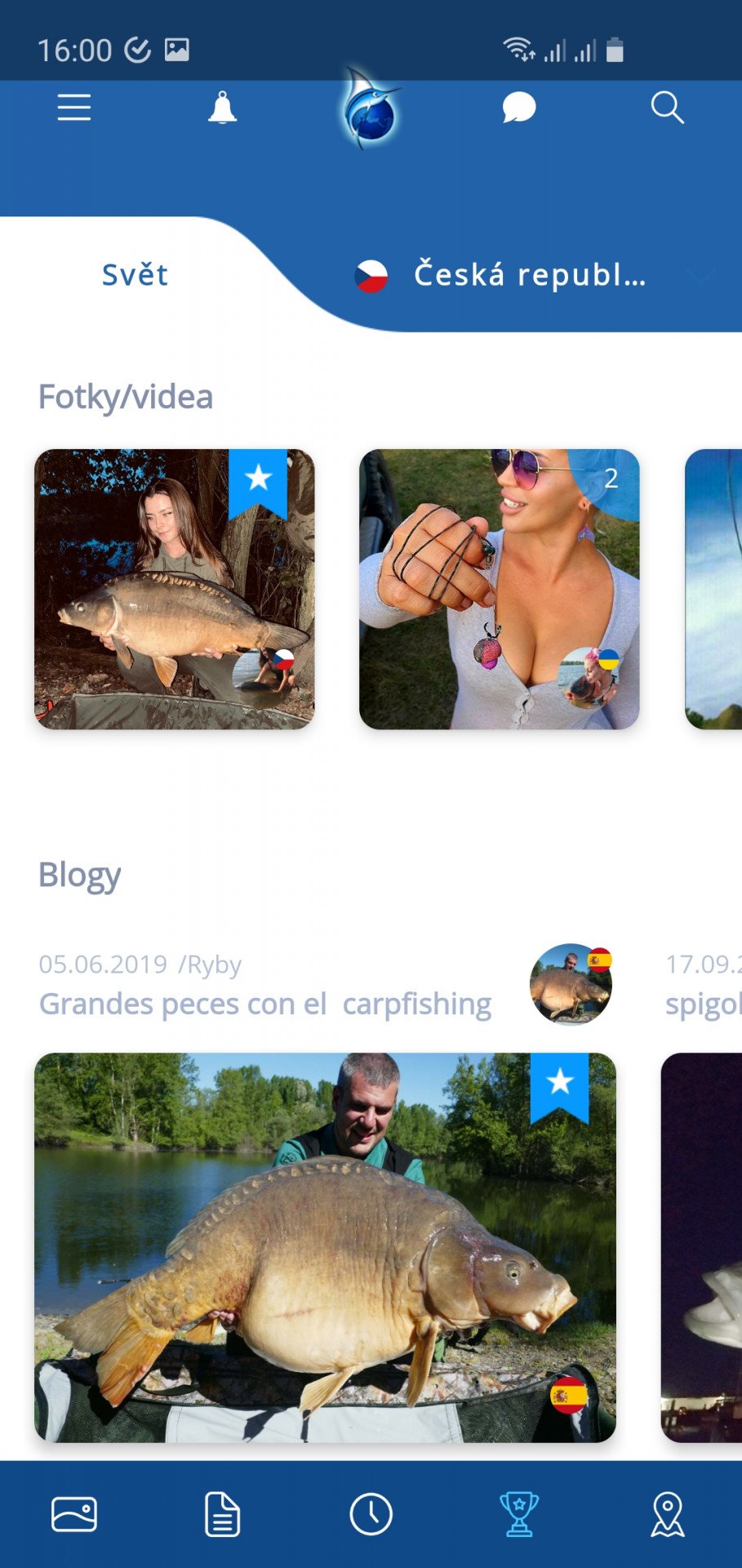Image resolution: width=742 pixels, height=1568 pixels.
Task: Open the map pin bottom tab
Action: click(668, 1514)
